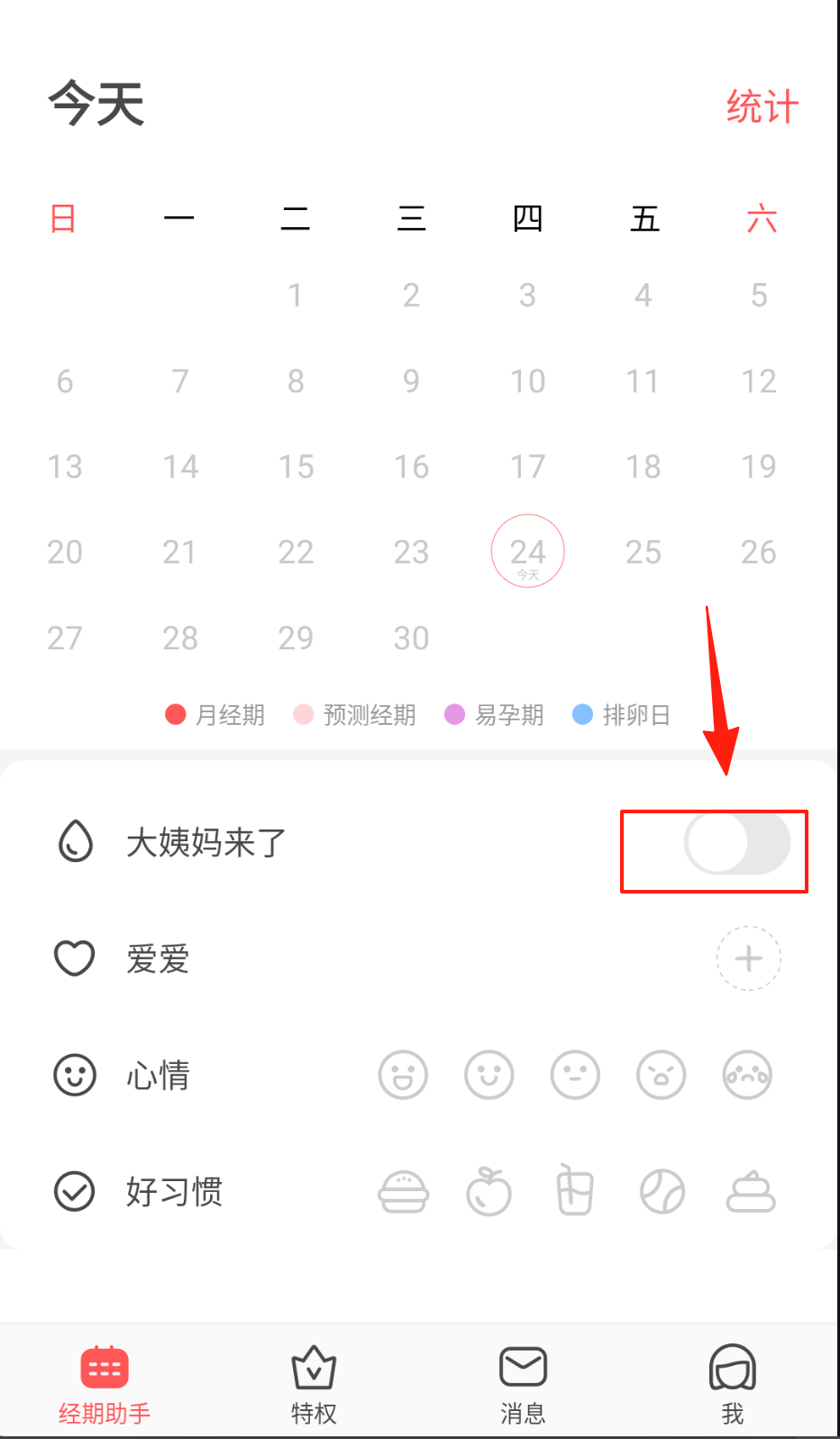Select the laughing mood face
This screenshot has width=840, height=1439.
pos(403,1075)
